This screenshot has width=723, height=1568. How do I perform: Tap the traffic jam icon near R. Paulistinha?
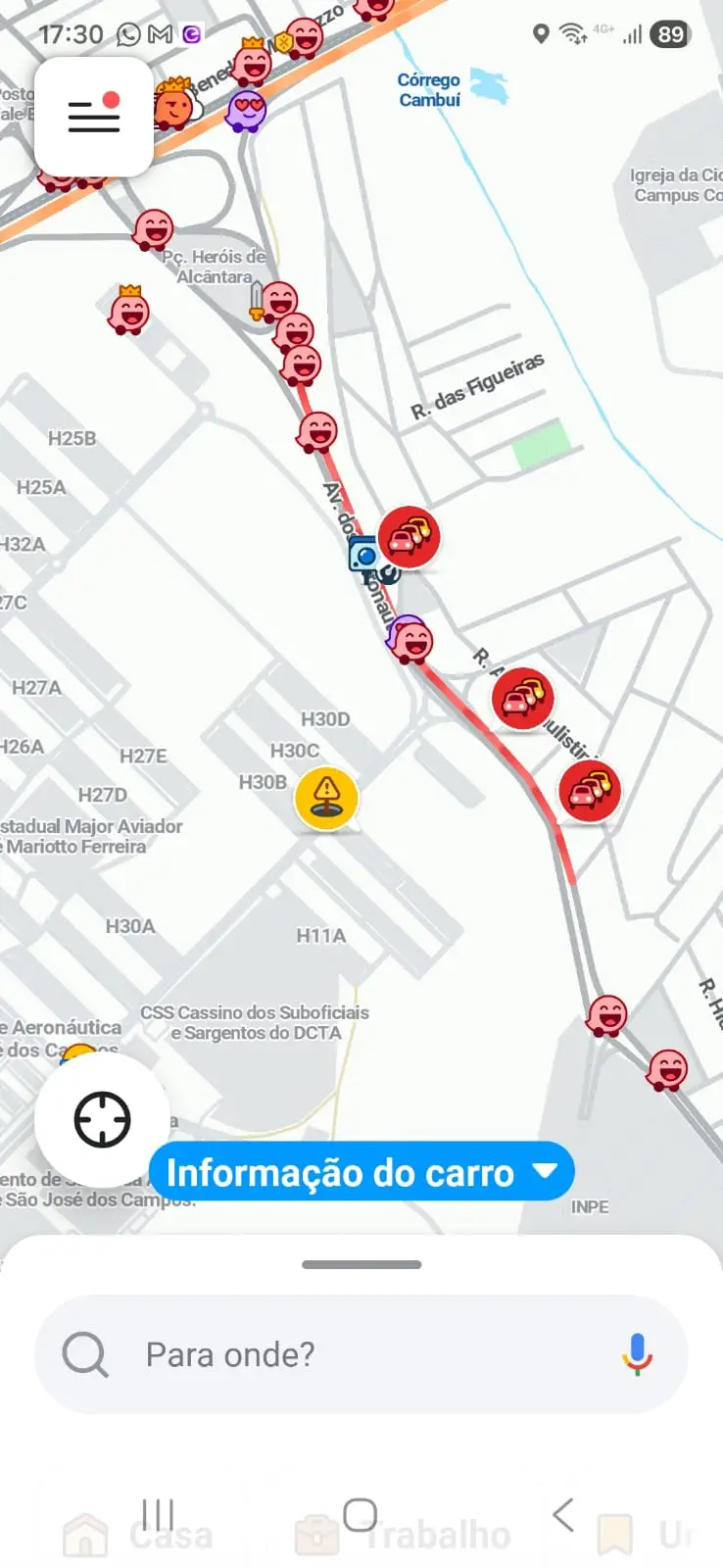tap(525, 699)
